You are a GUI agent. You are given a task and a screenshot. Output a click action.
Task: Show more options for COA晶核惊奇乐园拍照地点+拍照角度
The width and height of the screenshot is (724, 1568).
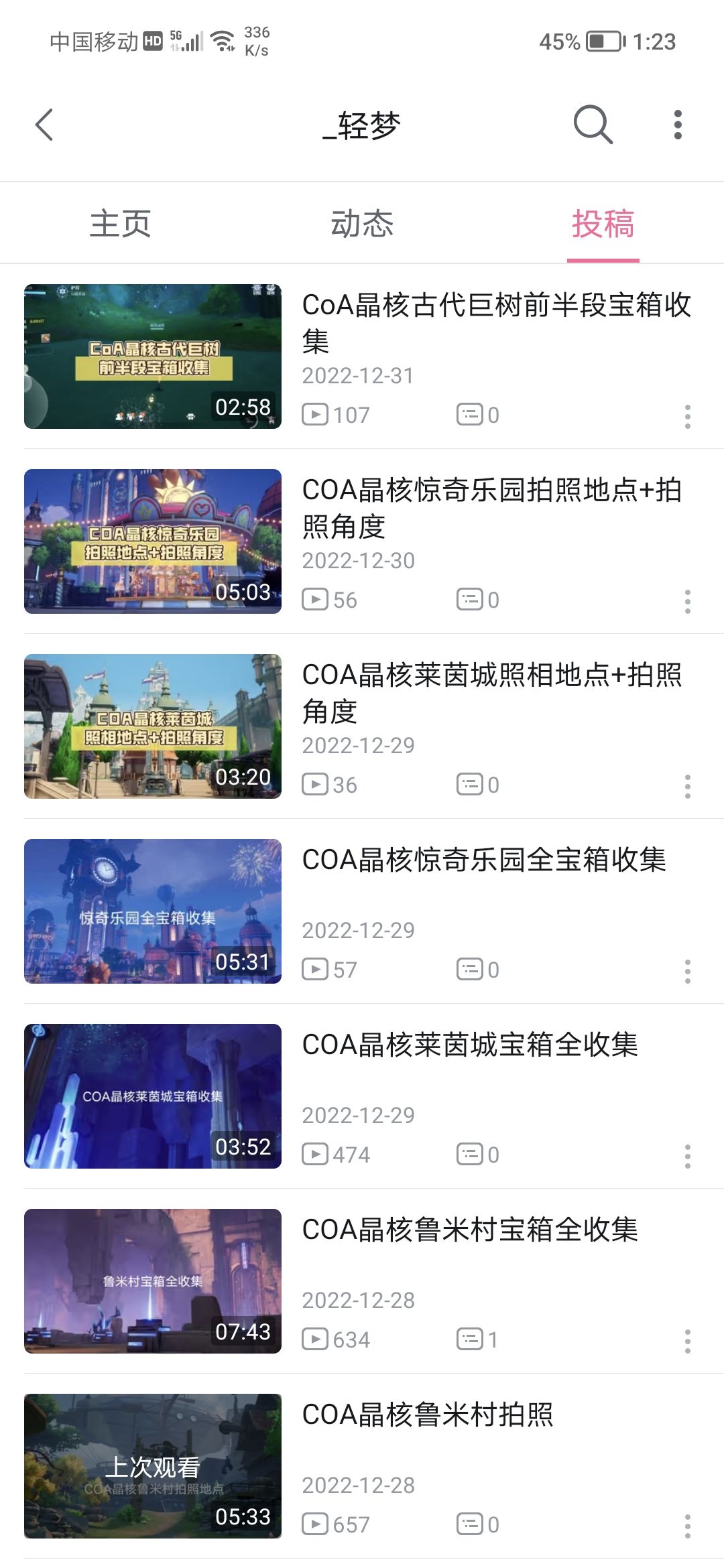687,602
